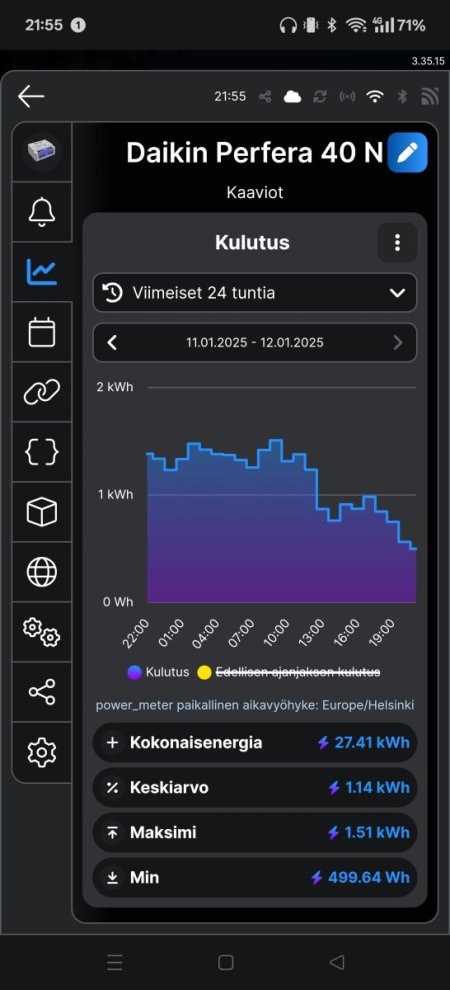The height and width of the screenshot is (990, 450).
Task: Switch to the calendar schedule tab
Action: coord(42,332)
